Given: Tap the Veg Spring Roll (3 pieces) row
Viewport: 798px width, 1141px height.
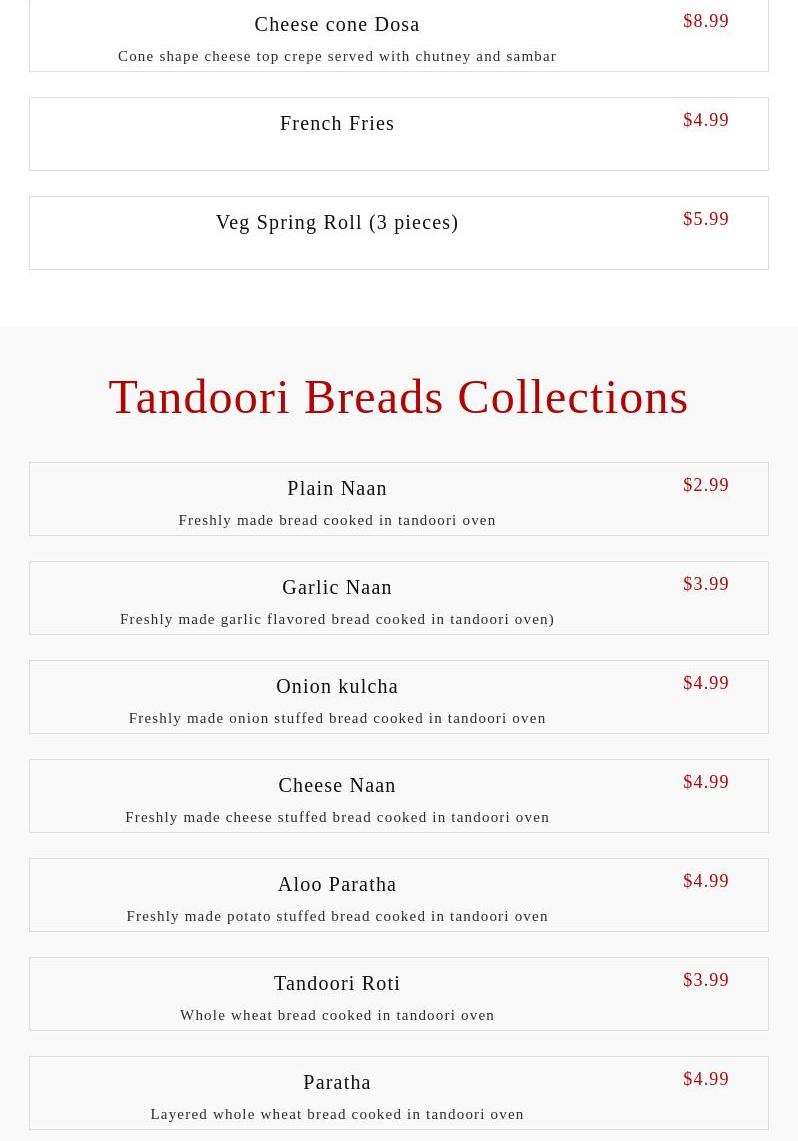Looking at the screenshot, I should [337, 223].
